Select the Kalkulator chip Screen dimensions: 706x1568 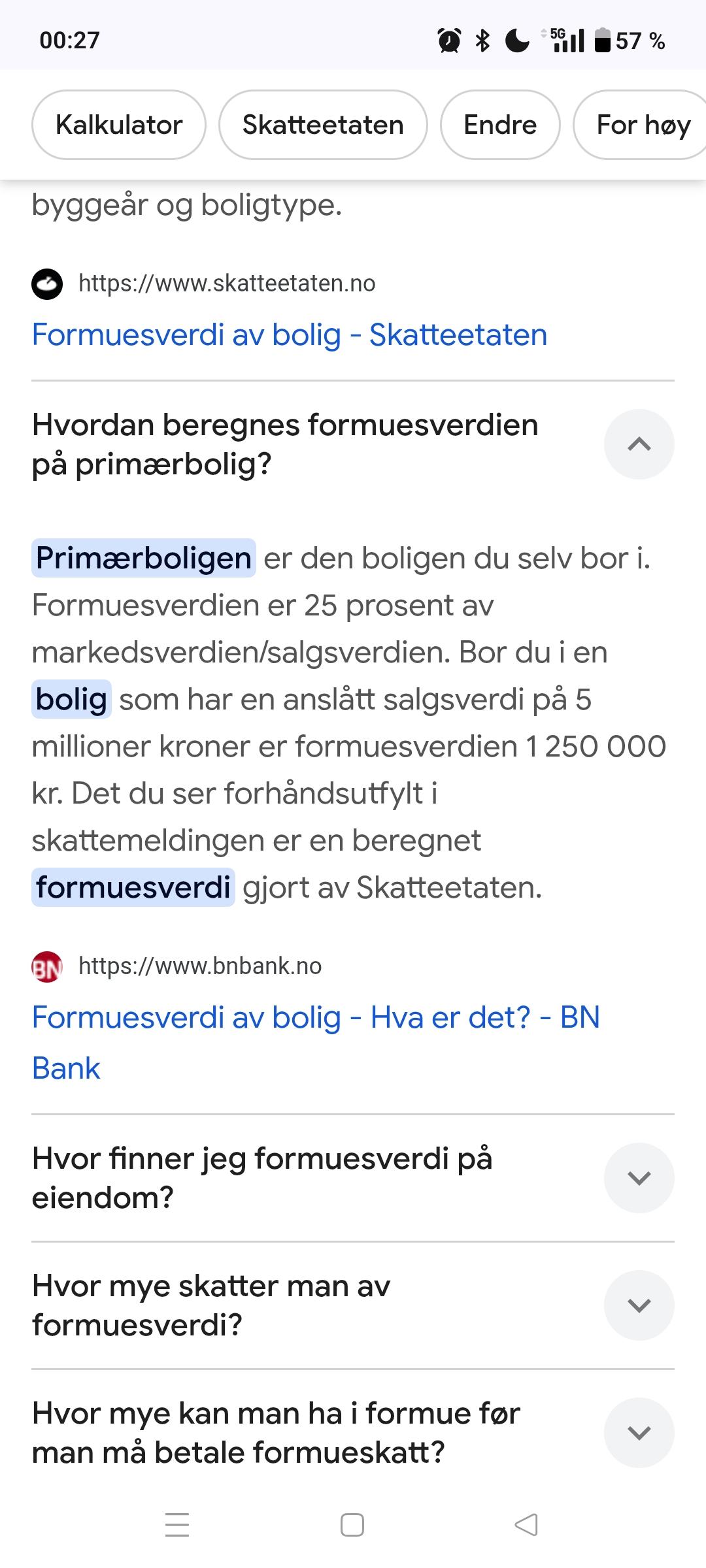pos(119,125)
